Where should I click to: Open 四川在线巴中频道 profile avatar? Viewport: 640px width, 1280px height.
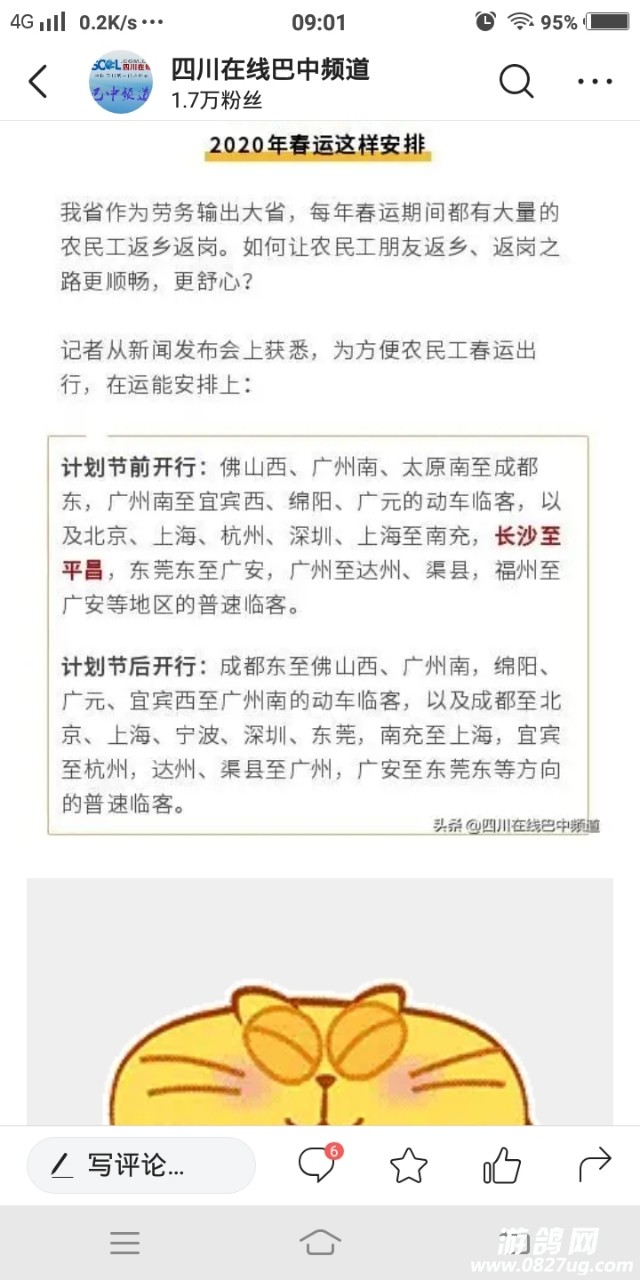click(x=121, y=82)
